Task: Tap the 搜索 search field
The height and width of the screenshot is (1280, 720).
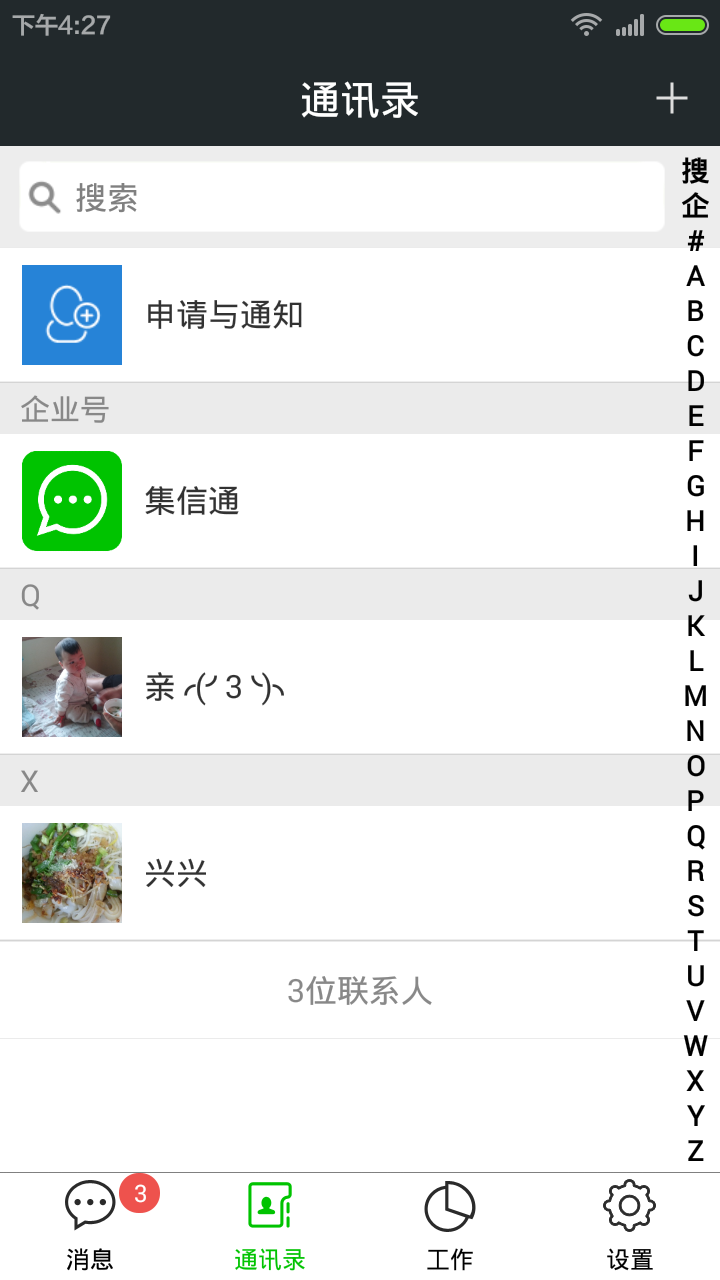Action: [x=342, y=197]
